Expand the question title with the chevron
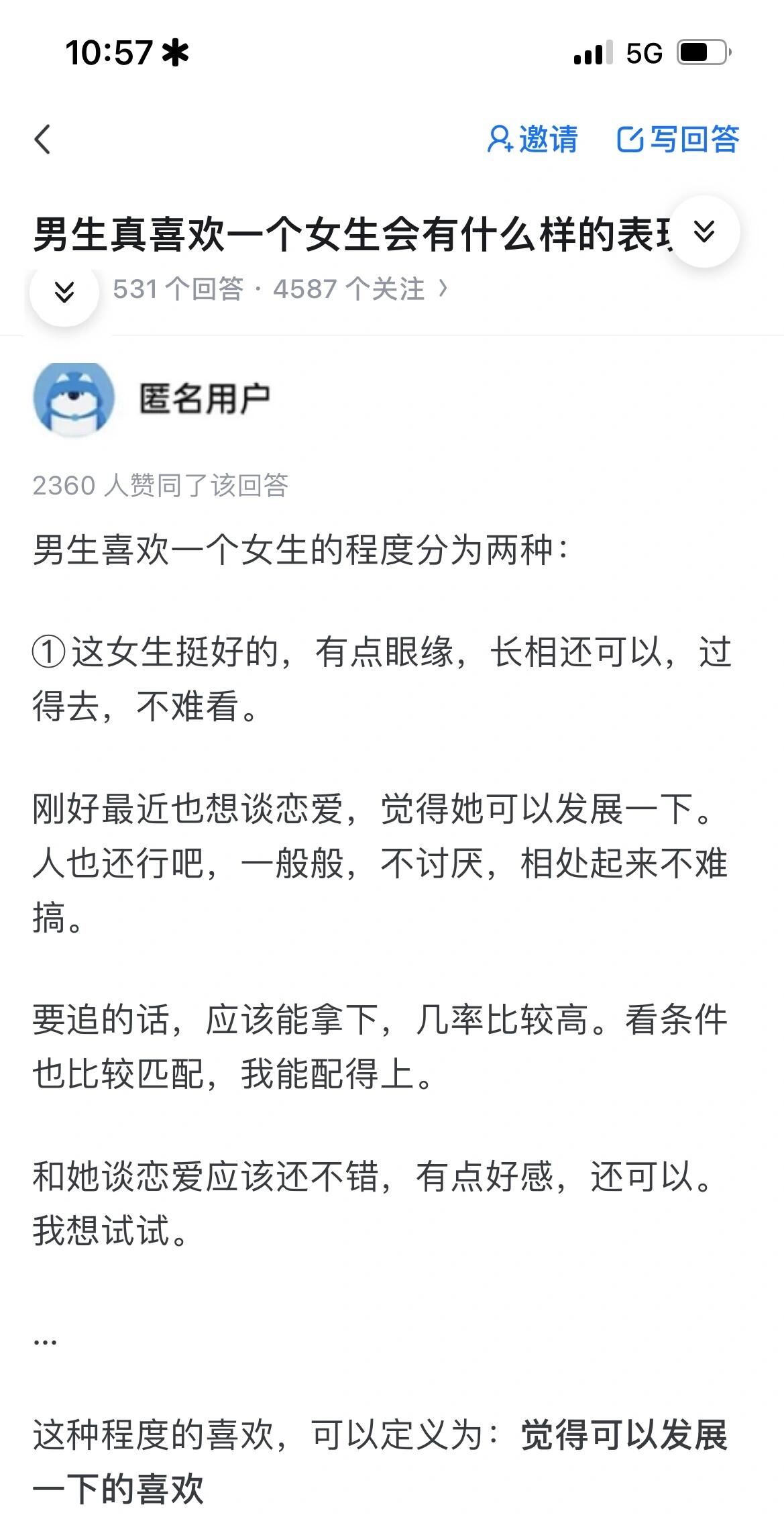The height and width of the screenshot is (1515, 784). 704,232
